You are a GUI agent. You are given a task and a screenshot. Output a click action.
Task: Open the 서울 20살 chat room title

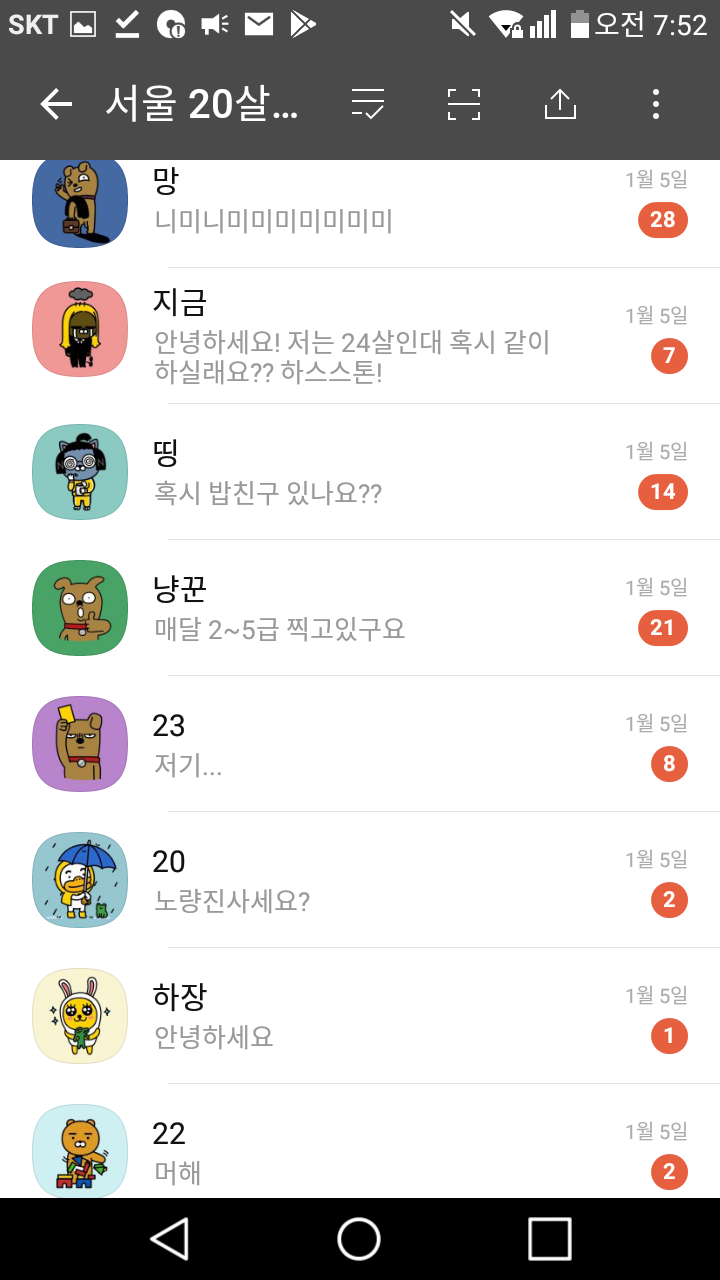pos(200,104)
